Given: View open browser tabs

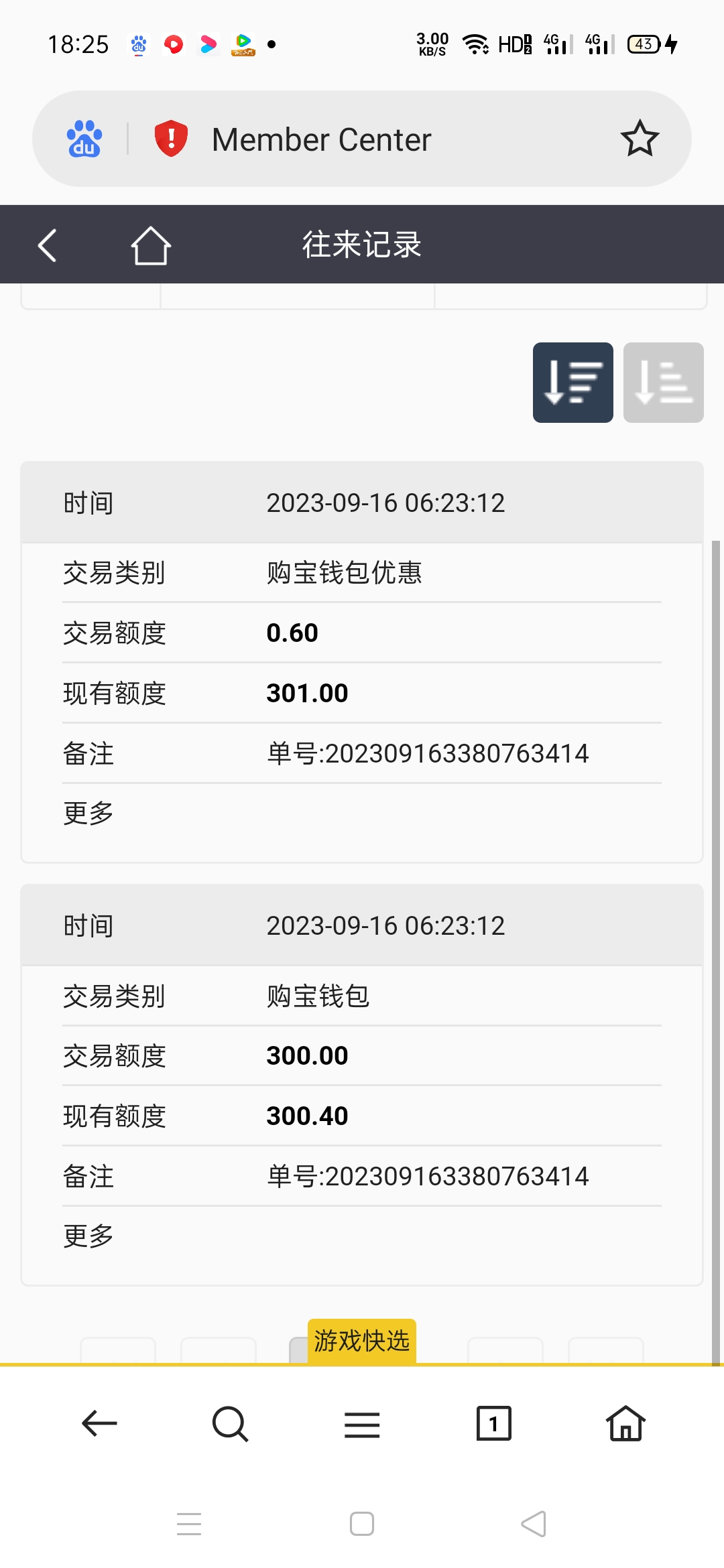Looking at the screenshot, I should 493,1424.
